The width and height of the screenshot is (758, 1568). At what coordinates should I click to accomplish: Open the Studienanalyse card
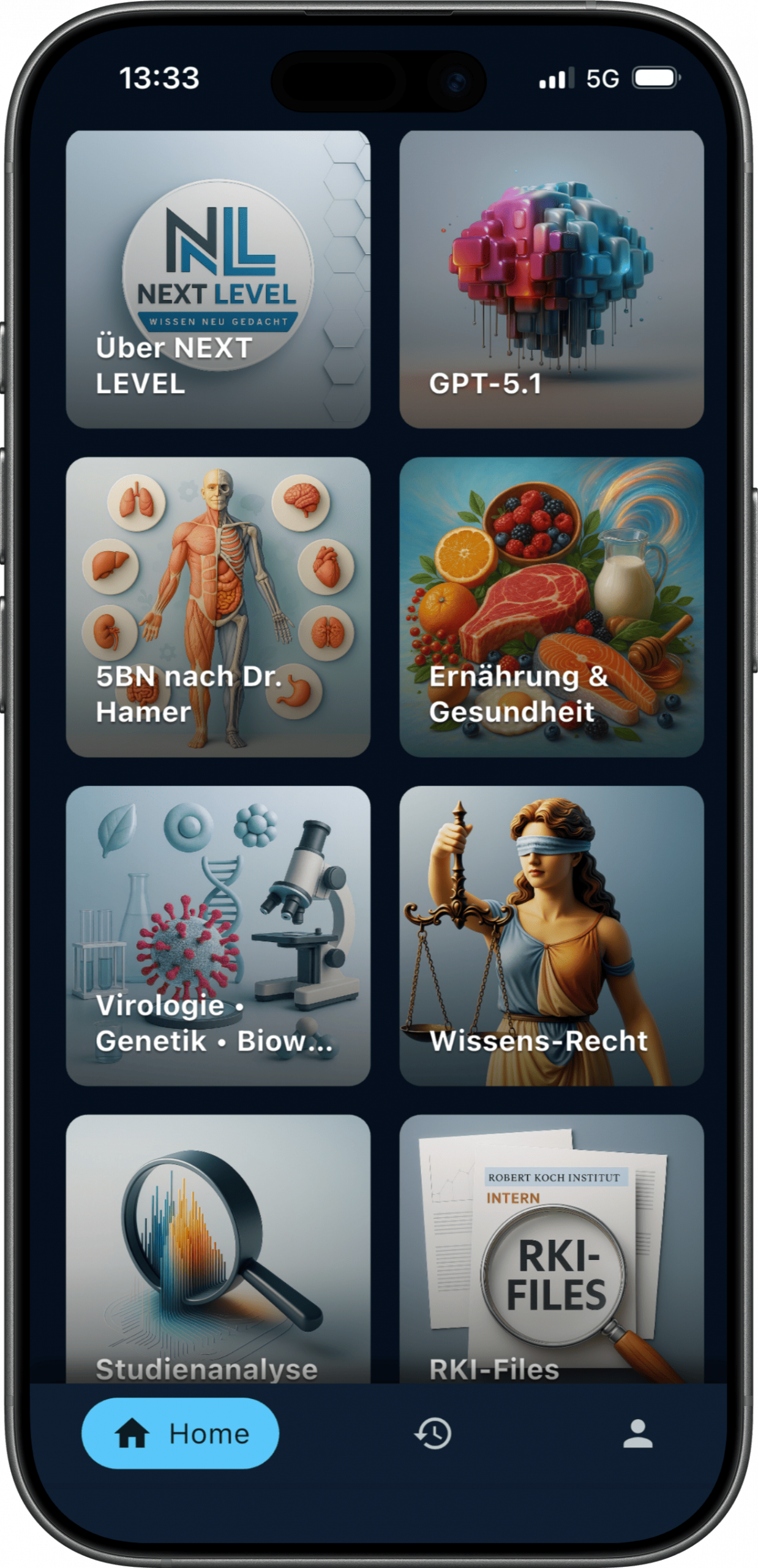(x=218, y=1249)
